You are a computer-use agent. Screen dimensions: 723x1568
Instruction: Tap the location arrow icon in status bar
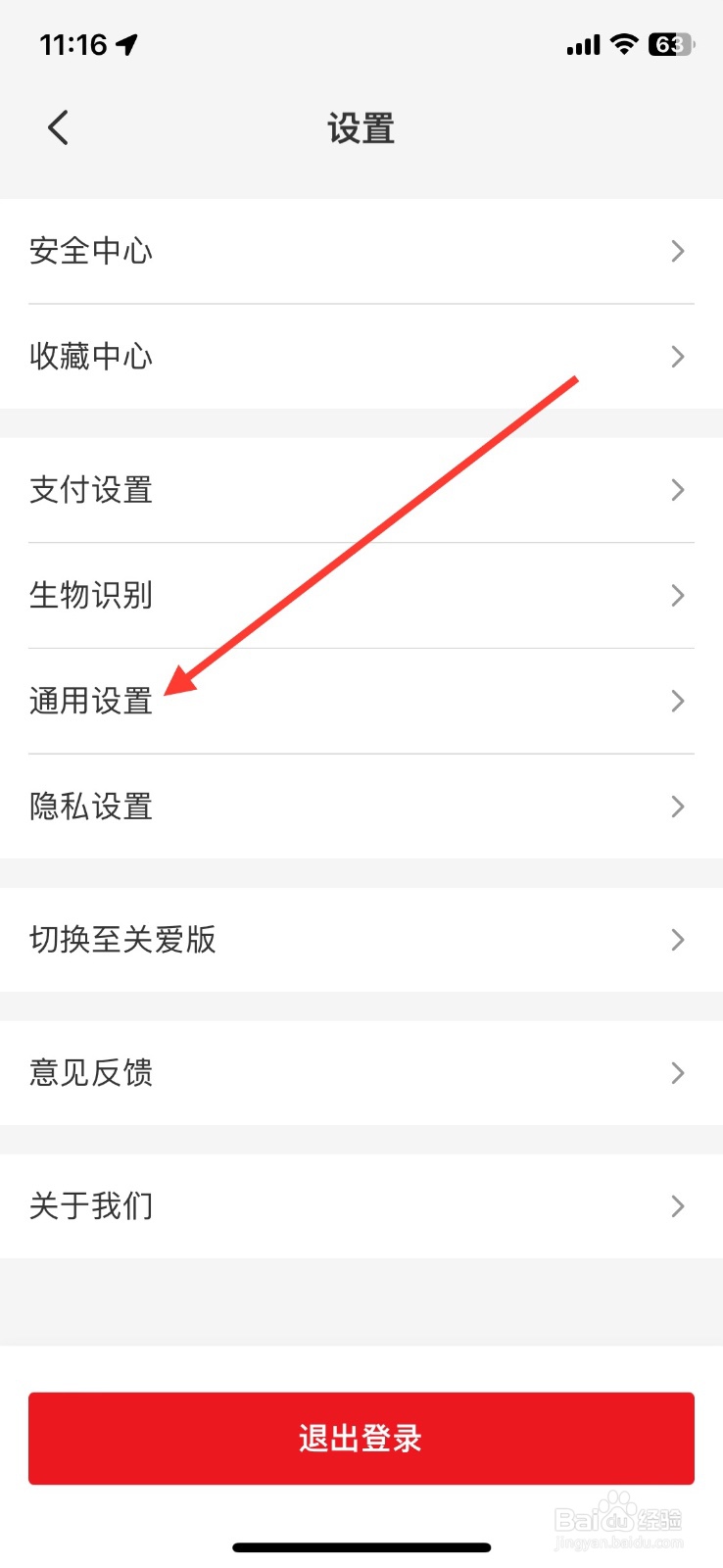click(x=125, y=43)
